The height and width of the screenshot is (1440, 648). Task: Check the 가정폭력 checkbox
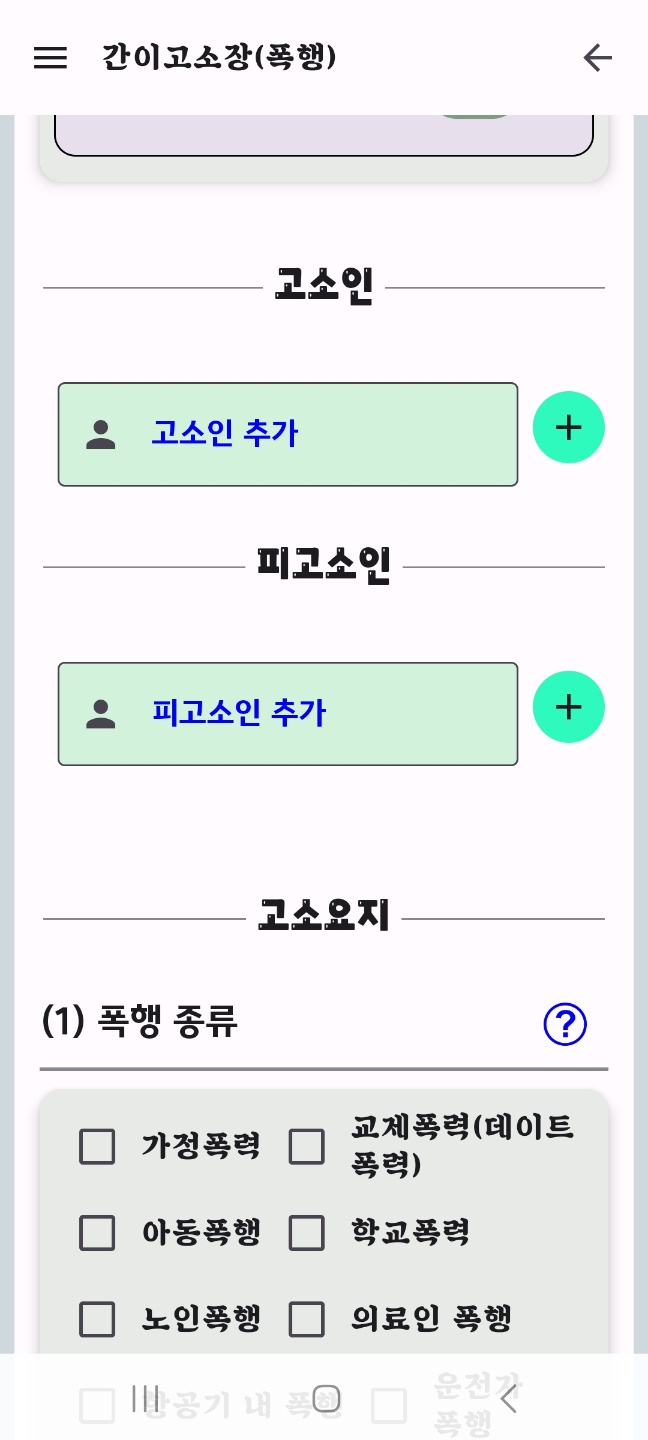[97, 1146]
